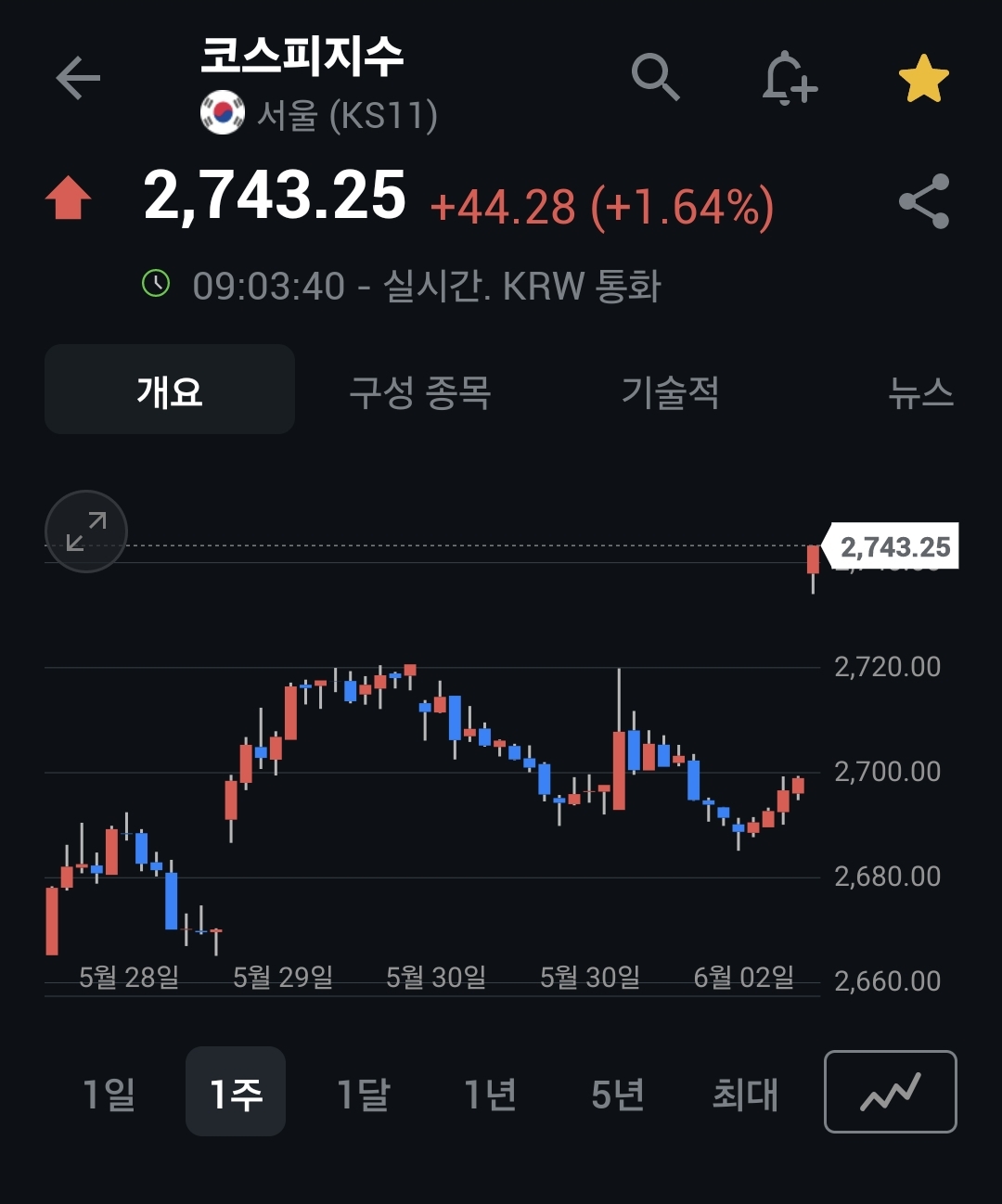Expand the chart to fullscreen
Image resolution: width=1002 pixels, height=1204 pixels.
point(86,532)
